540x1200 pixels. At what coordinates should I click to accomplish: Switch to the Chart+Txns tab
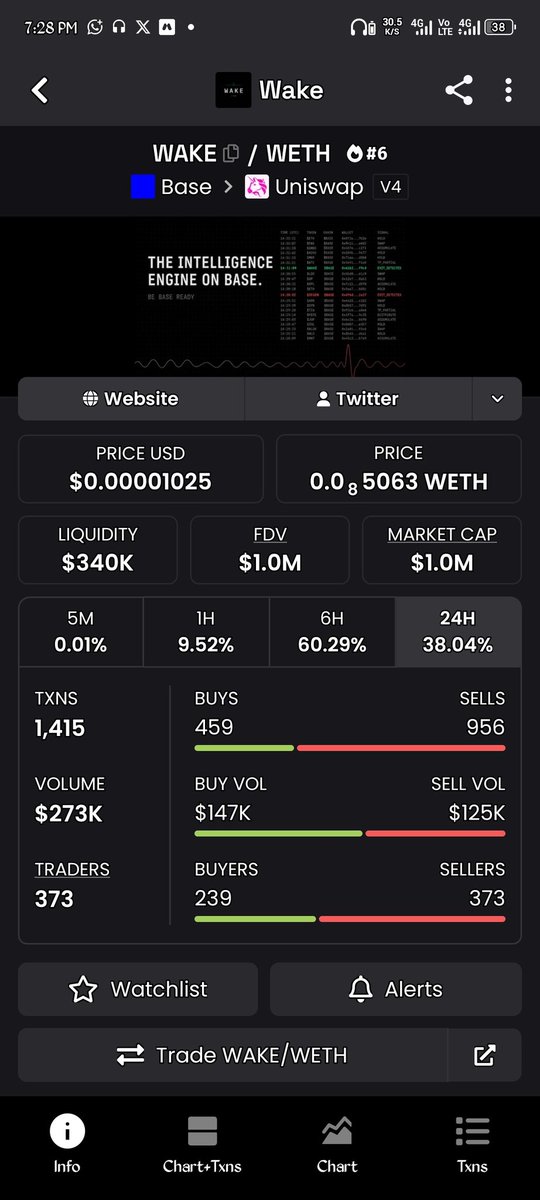(x=202, y=1145)
